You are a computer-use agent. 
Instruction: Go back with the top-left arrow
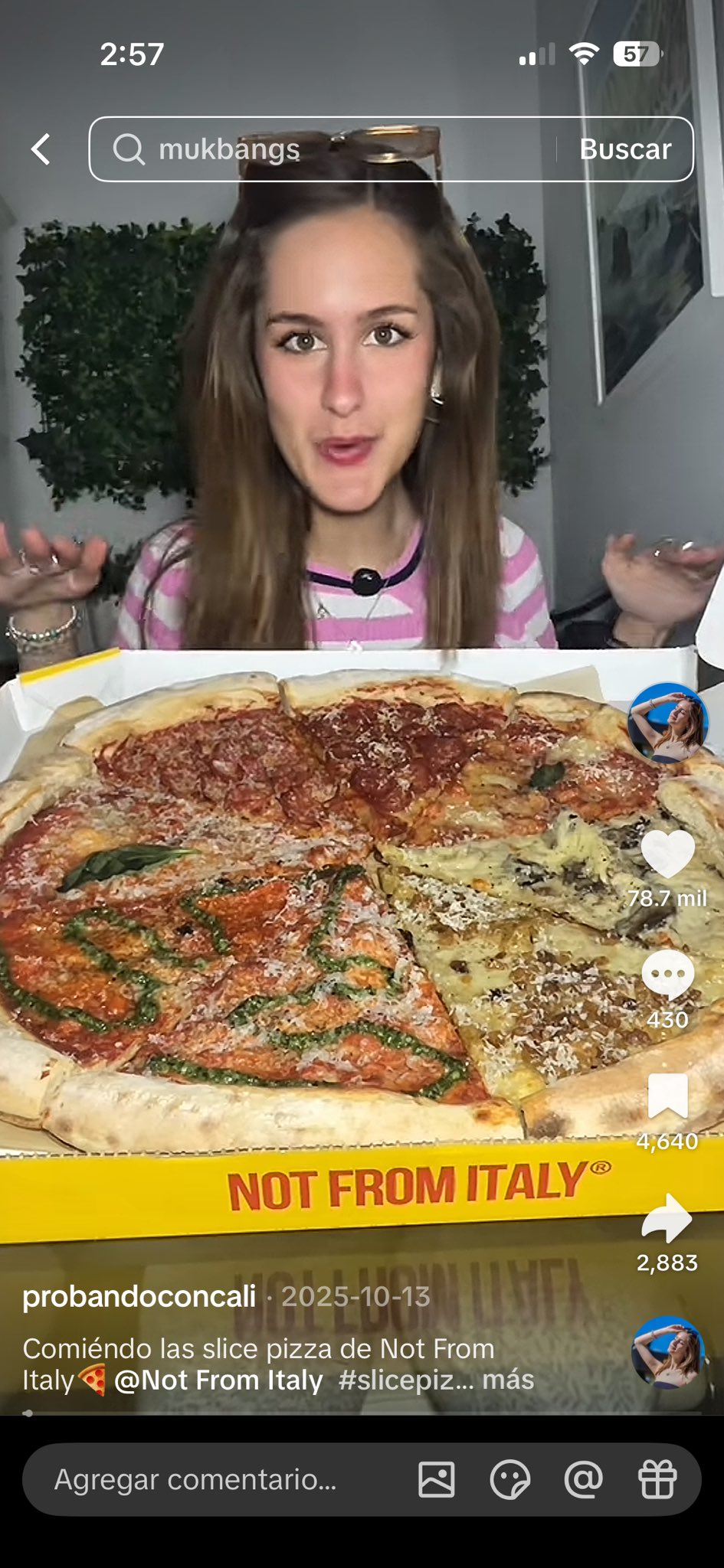tap(41, 149)
